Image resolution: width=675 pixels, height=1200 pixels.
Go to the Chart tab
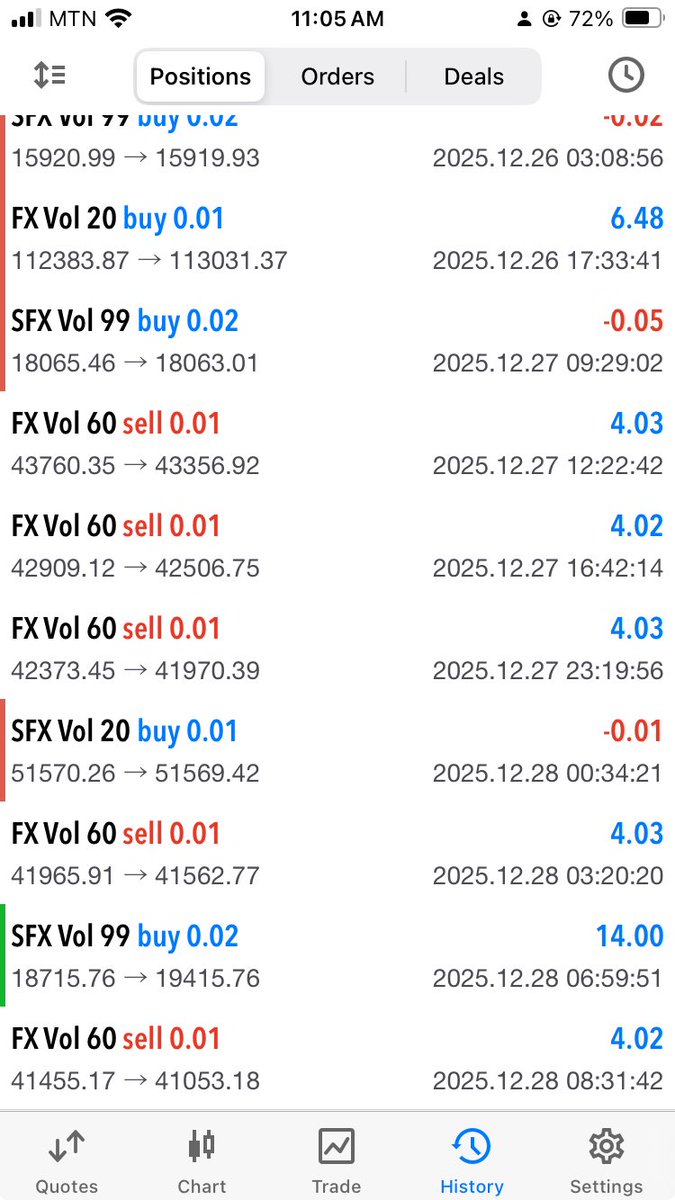click(x=202, y=1162)
